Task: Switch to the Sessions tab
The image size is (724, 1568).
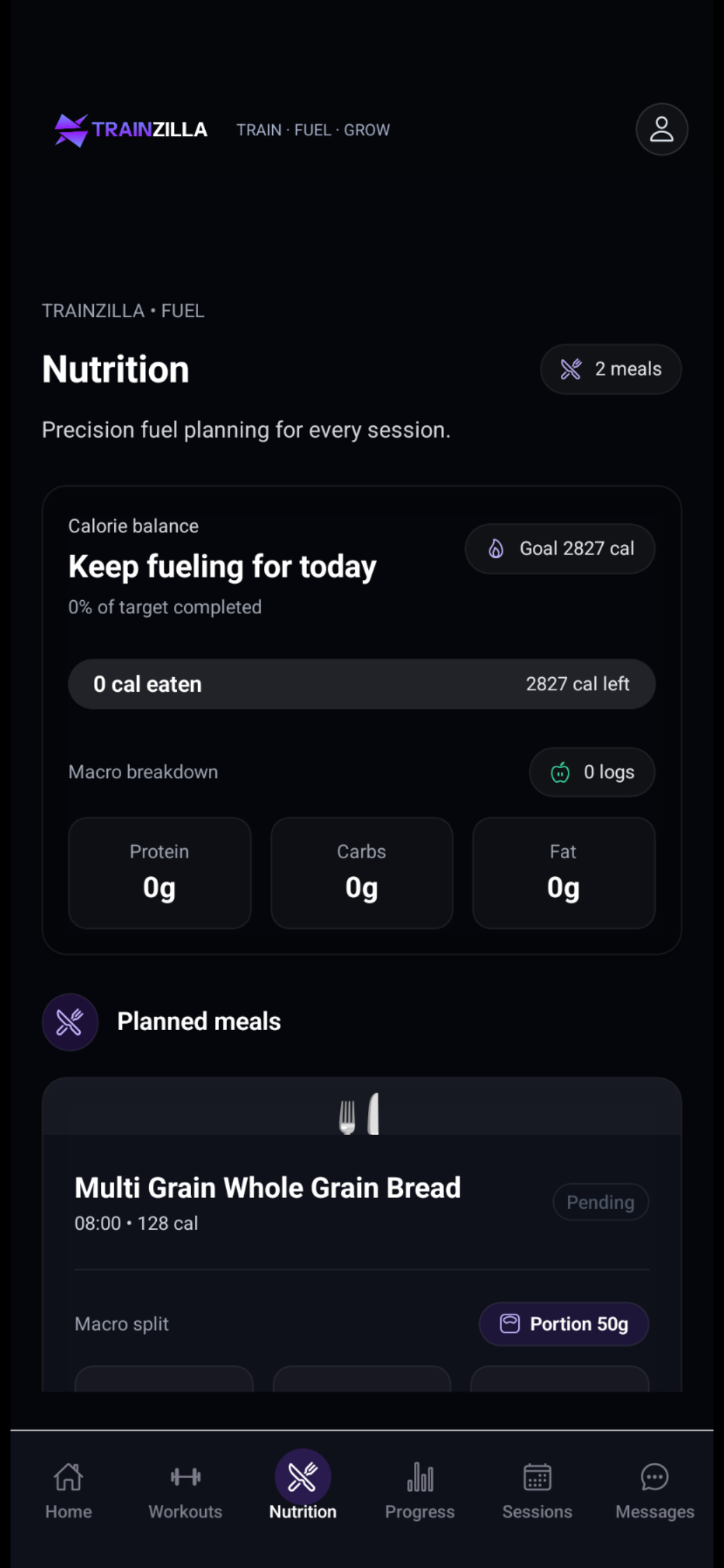Action: 537,1490
